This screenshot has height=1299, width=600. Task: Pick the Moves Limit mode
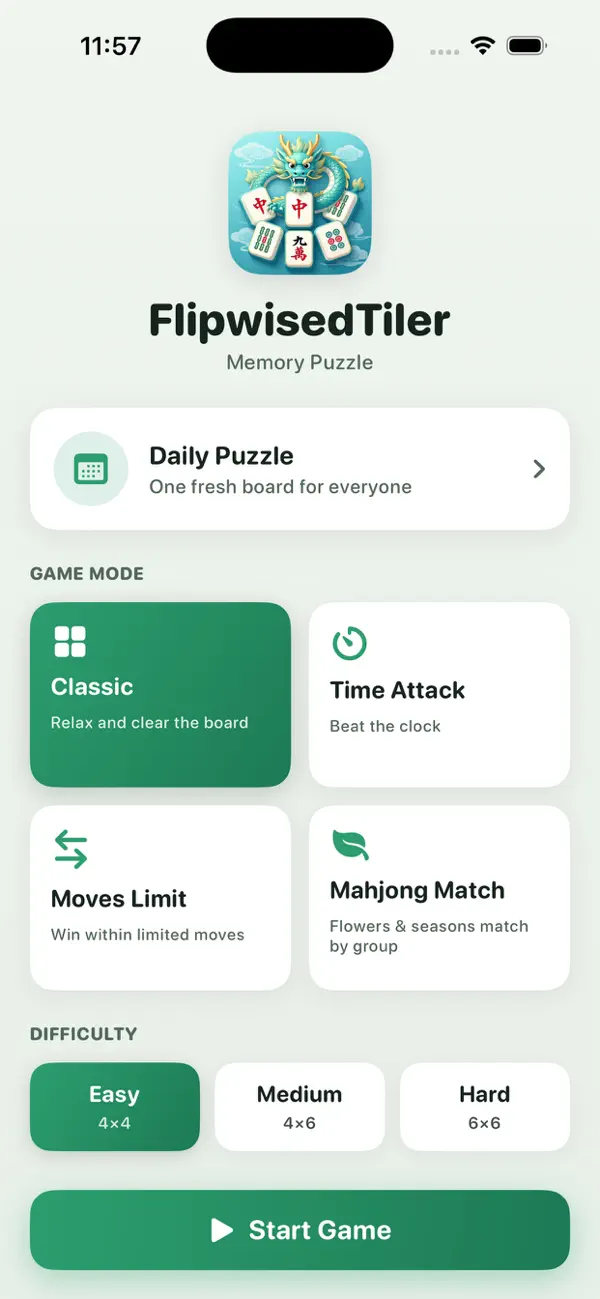[160, 898]
